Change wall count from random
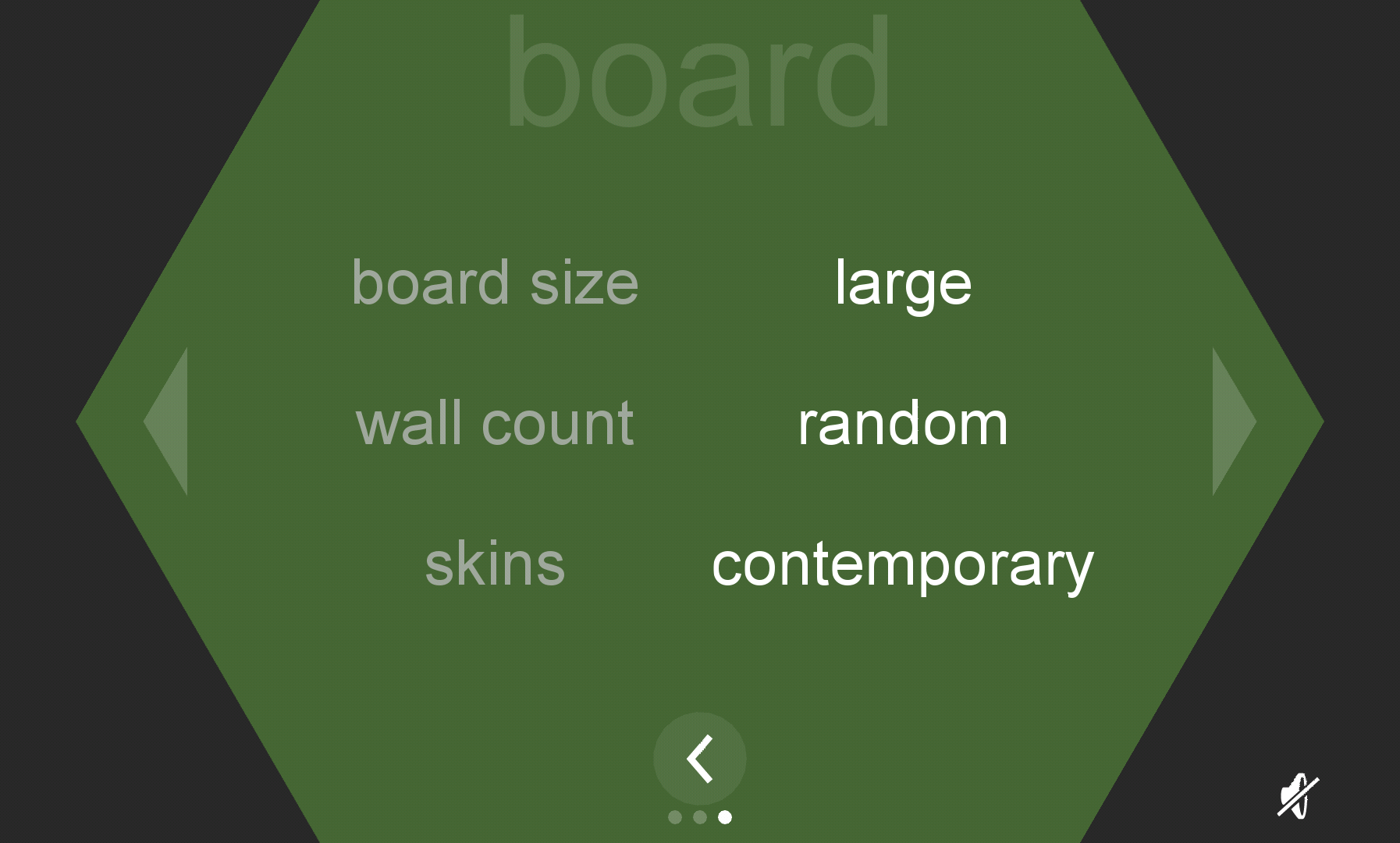Image resolution: width=1400 pixels, height=843 pixels. point(903,425)
